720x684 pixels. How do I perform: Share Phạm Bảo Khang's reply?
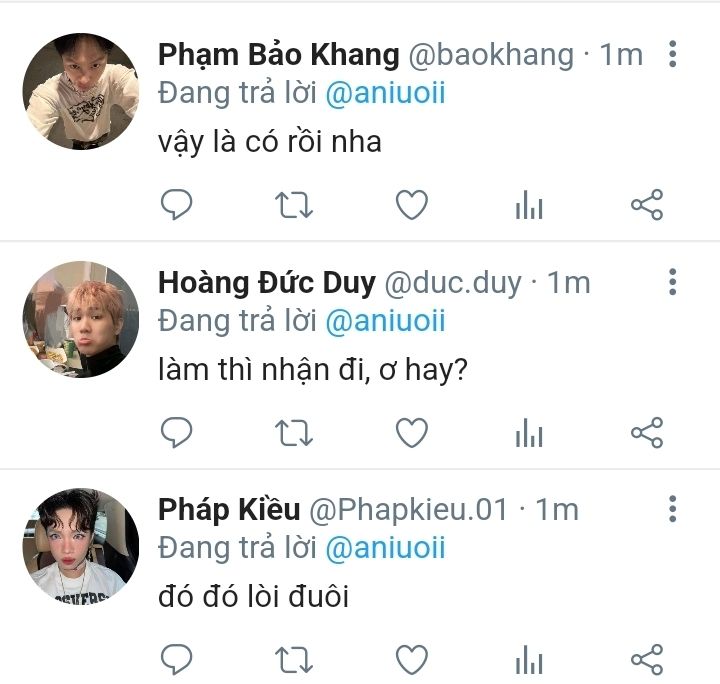coord(647,206)
